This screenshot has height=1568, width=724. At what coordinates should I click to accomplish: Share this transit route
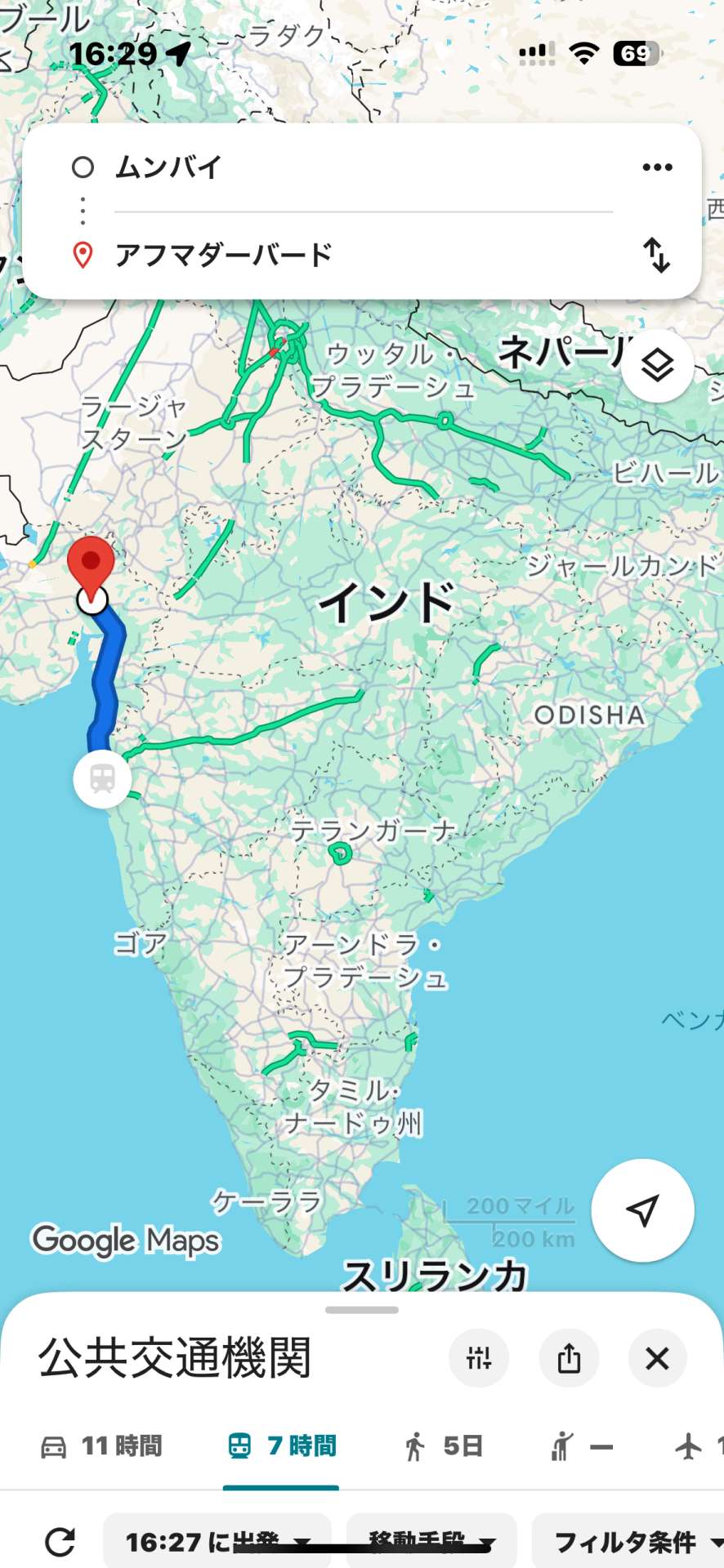[x=569, y=1358]
